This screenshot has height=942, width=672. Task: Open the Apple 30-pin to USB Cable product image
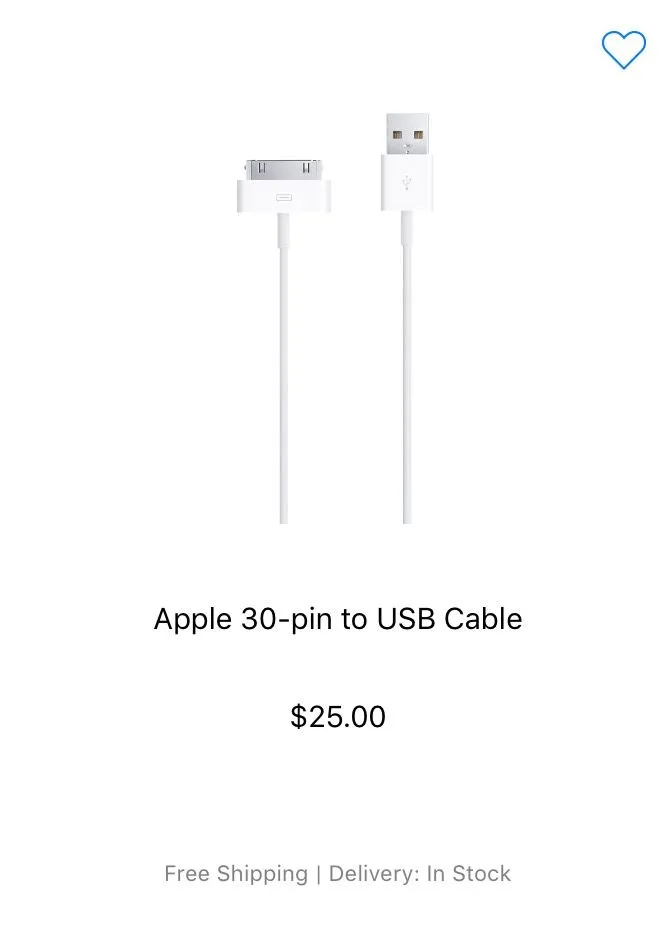pos(337,318)
